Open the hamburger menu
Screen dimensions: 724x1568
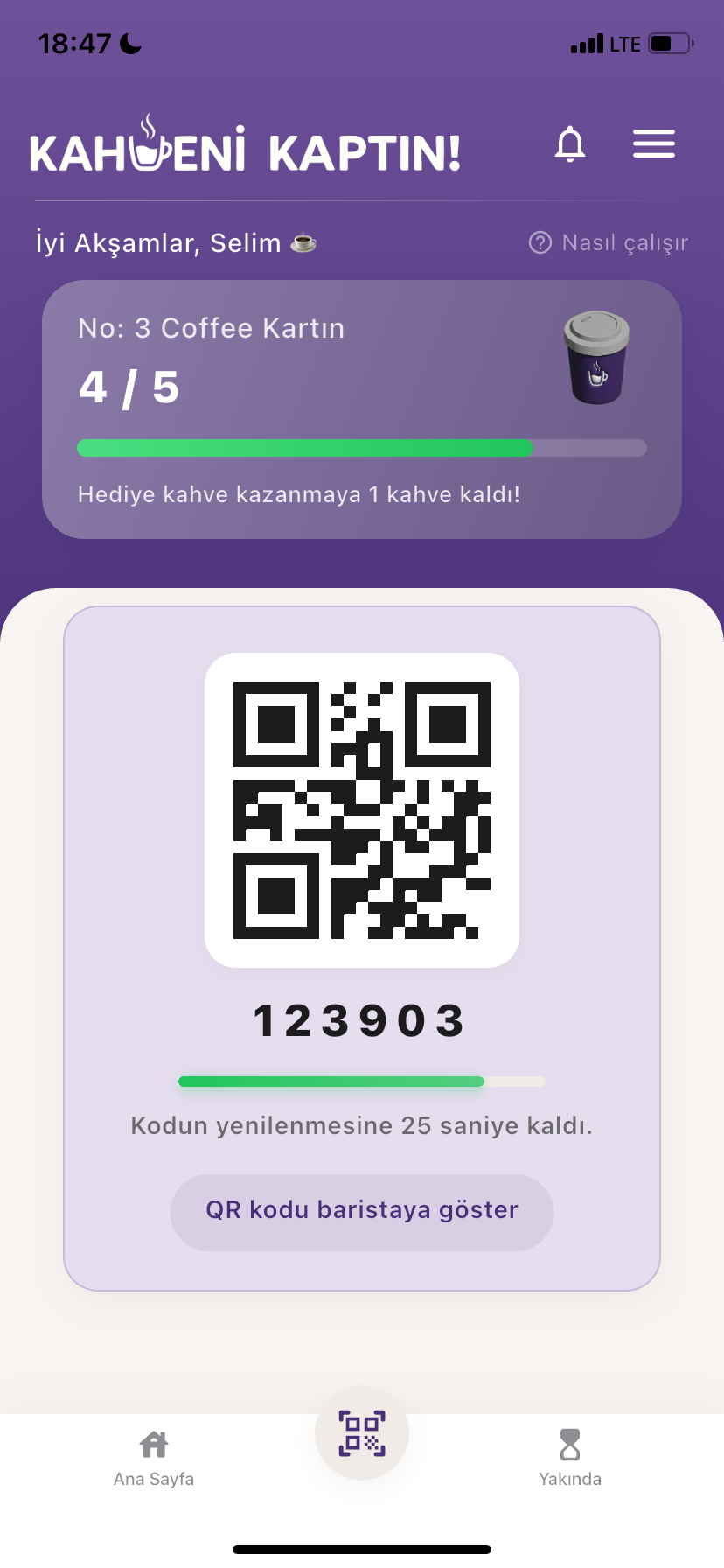[654, 144]
